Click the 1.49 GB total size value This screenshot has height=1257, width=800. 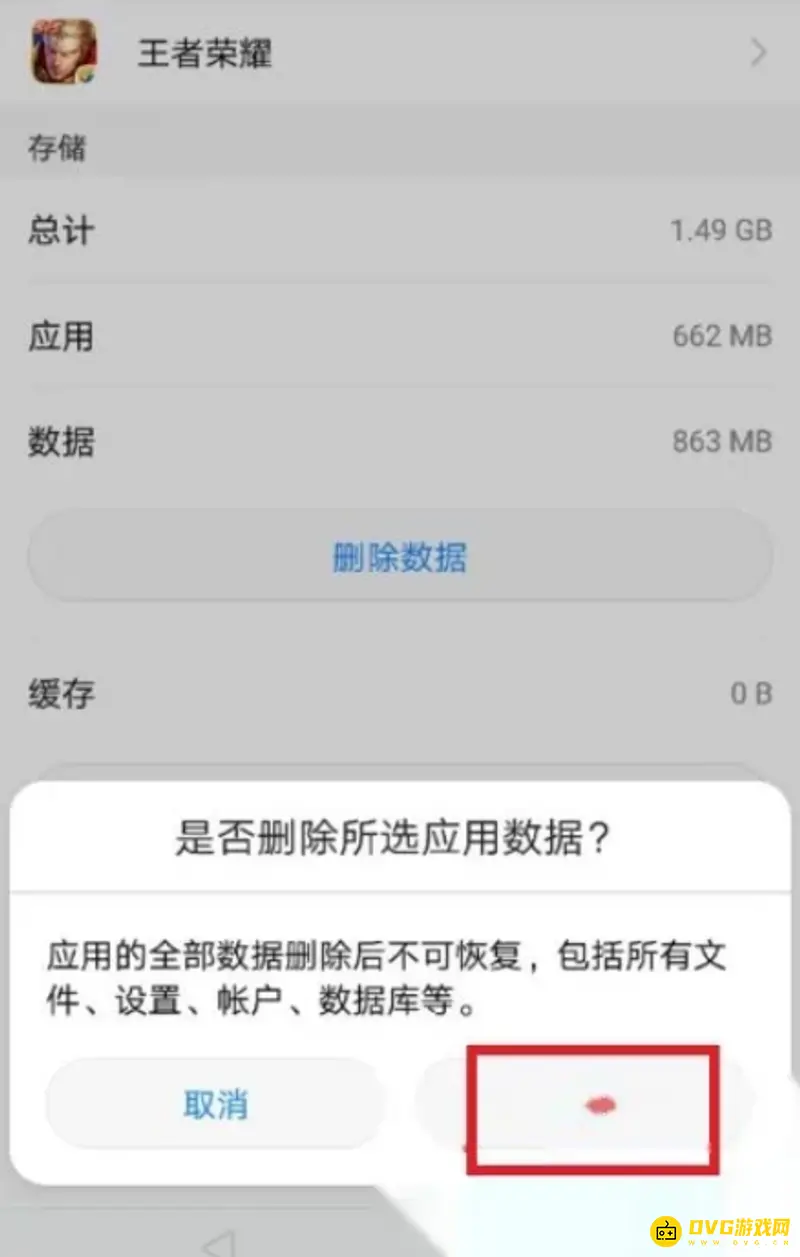coord(722,230)
